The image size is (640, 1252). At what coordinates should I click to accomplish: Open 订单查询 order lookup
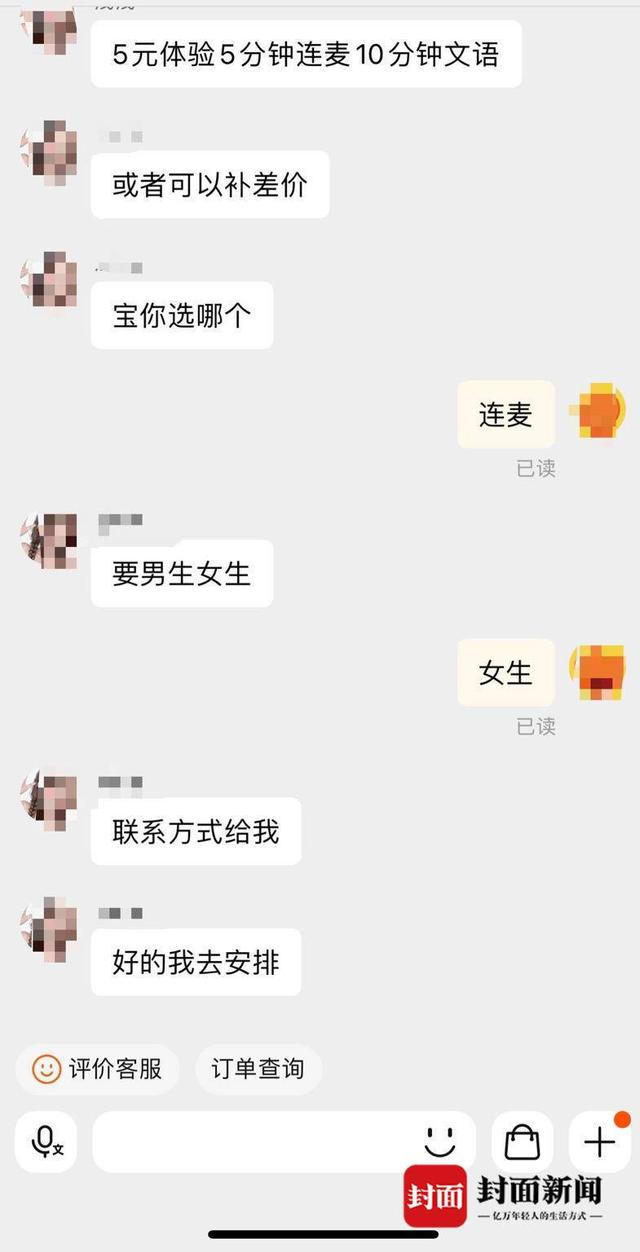tap(258, 1069)
